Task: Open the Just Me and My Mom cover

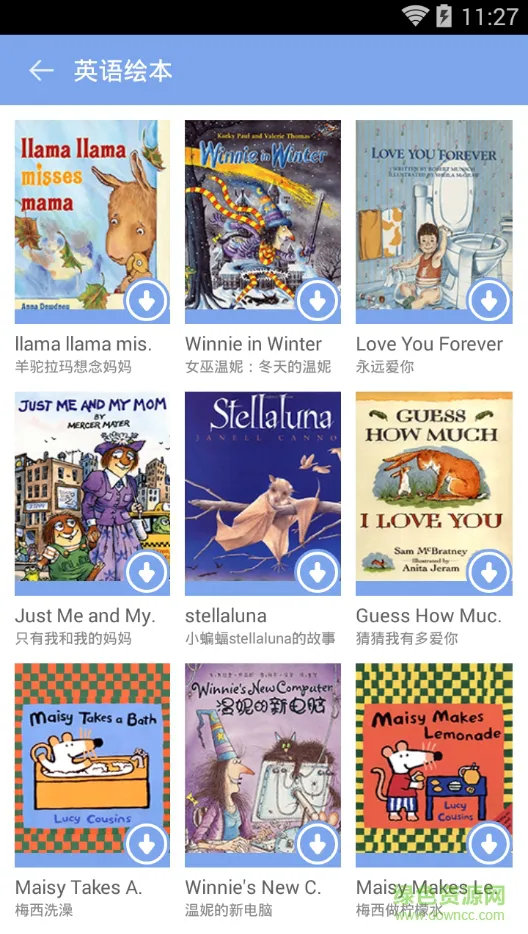Action: [x=92, y=493]
